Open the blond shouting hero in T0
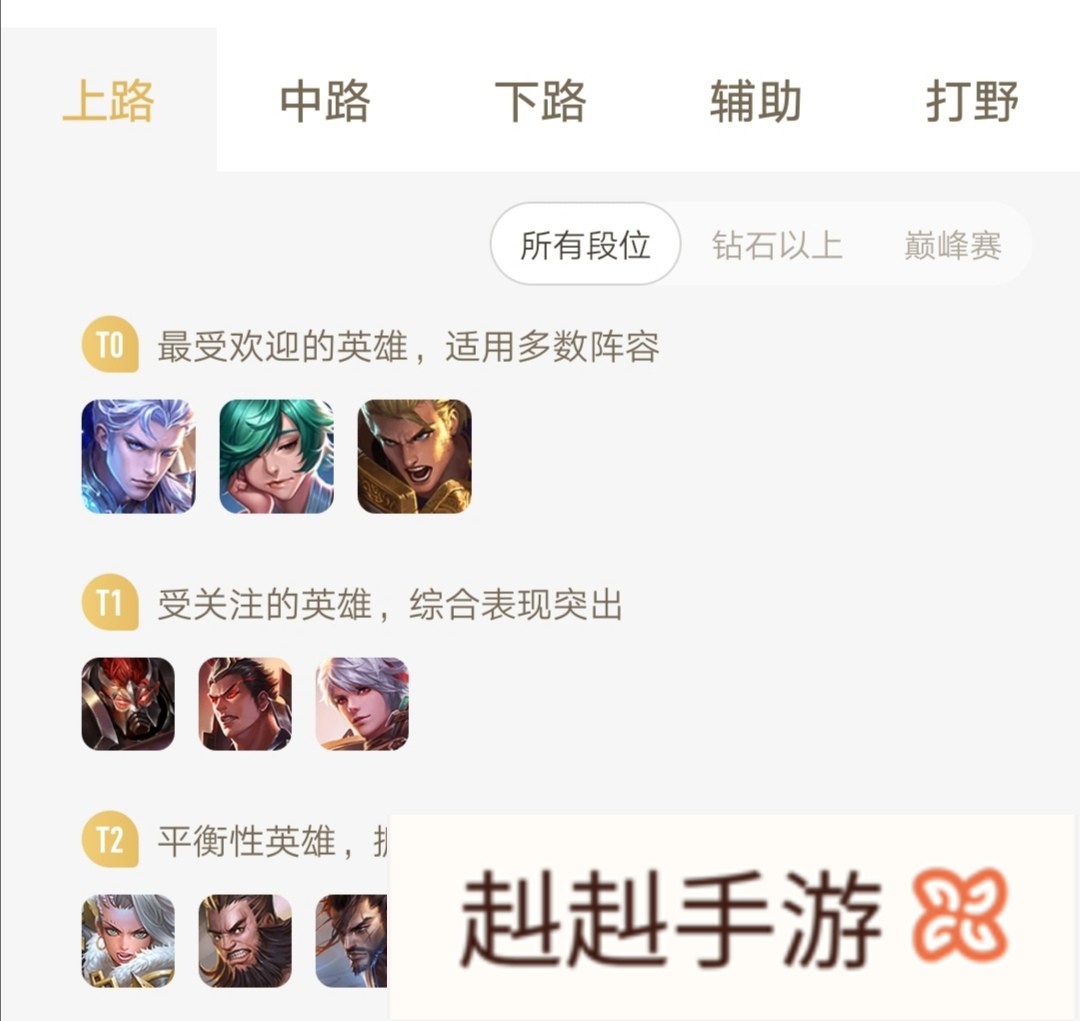Screen dimensions: 1080x1021 (x=414, y=456)
